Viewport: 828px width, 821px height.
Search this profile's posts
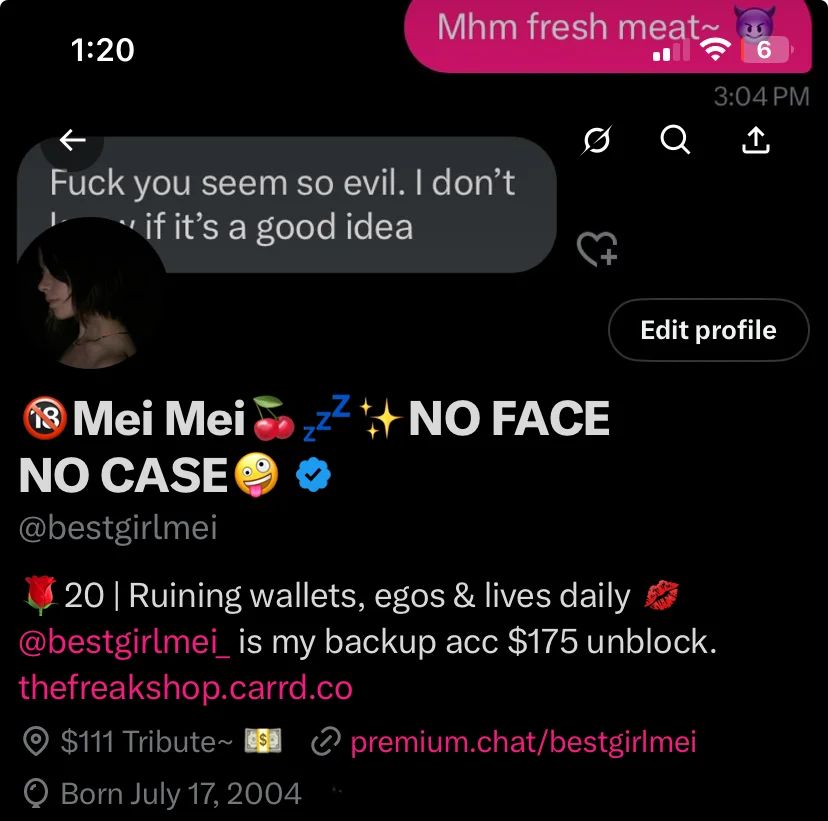[x=676, y=141]
